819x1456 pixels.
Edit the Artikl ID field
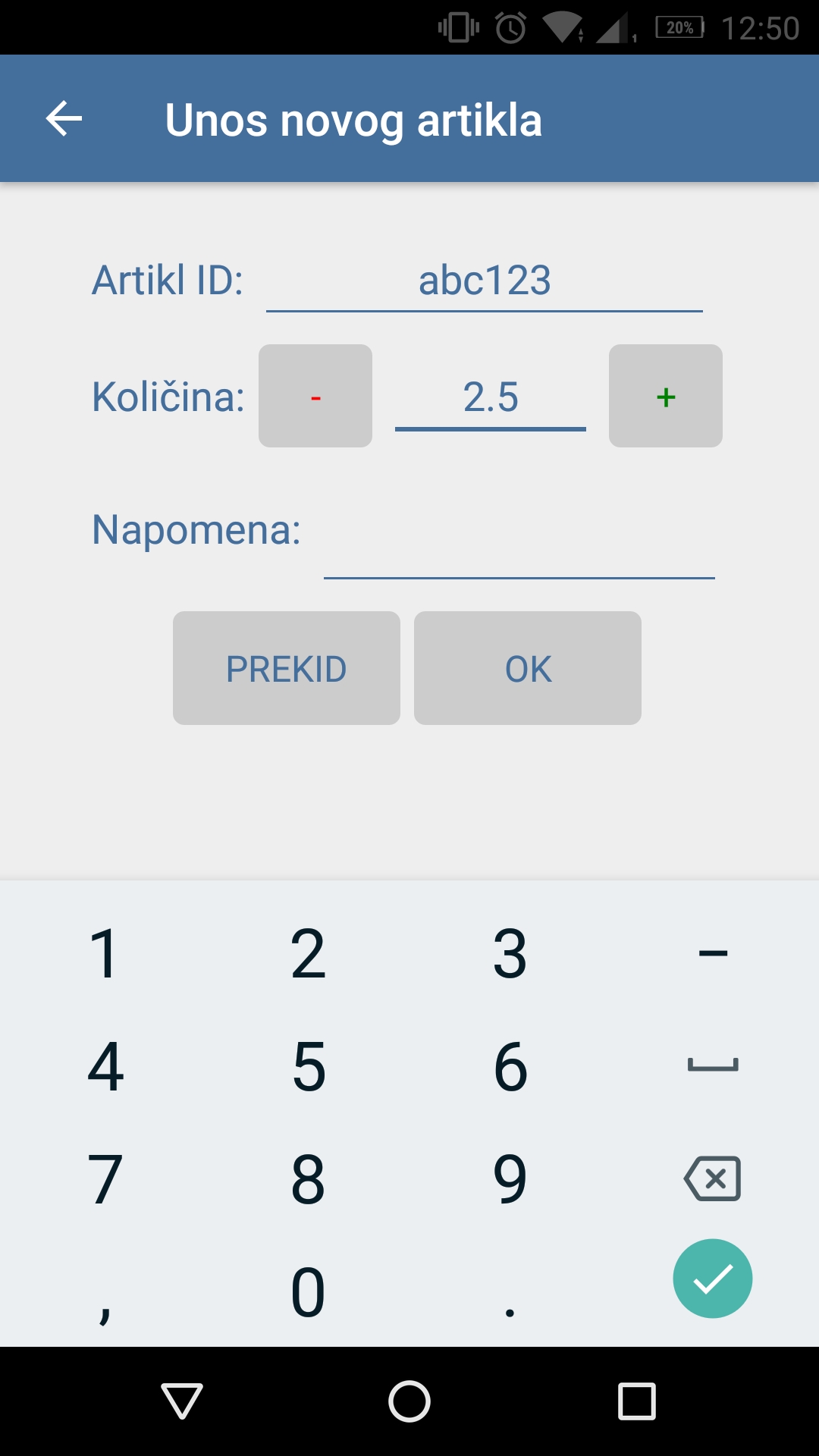(x=485, y=280)
